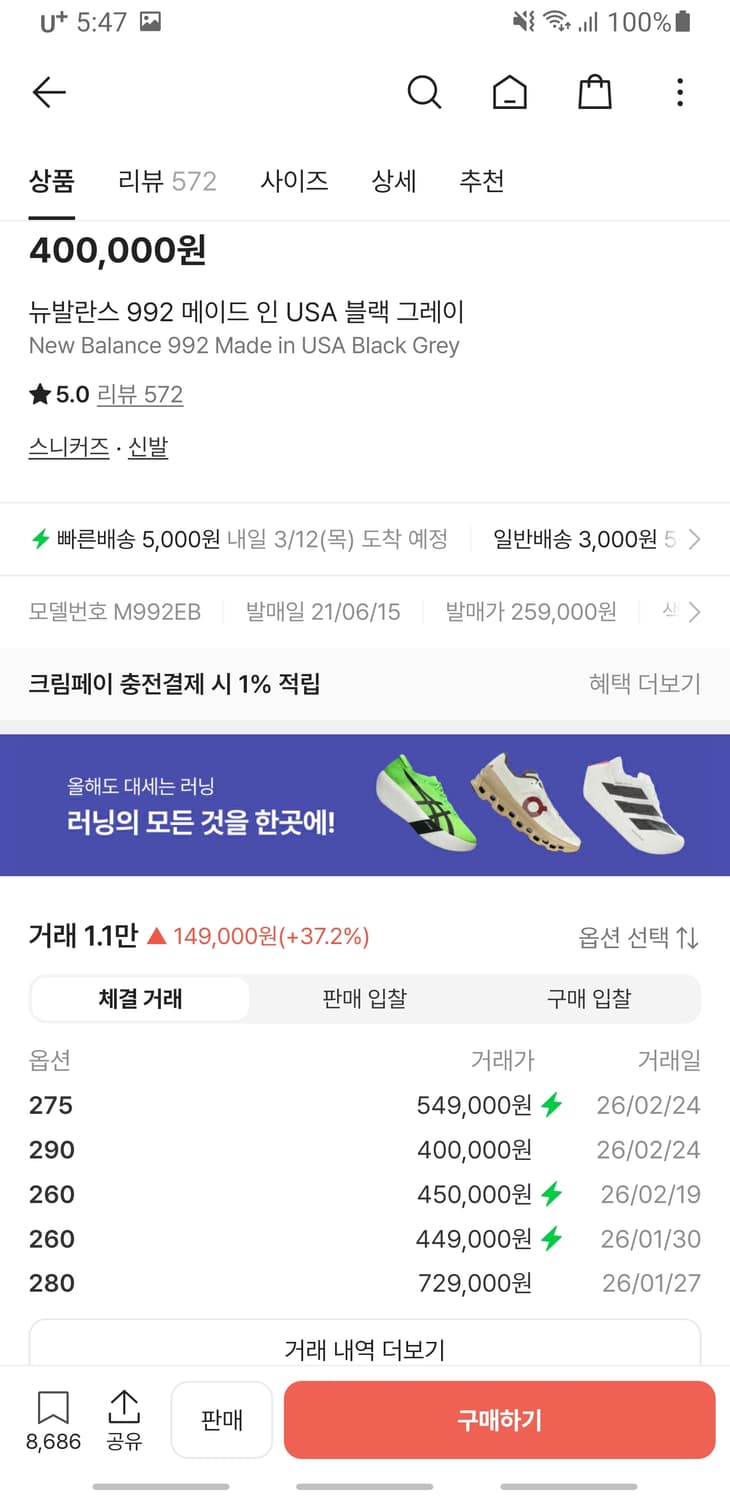Tap the back arrow to return
Viewport: 730px width, 1500px height.
click(x=48, y=91)
